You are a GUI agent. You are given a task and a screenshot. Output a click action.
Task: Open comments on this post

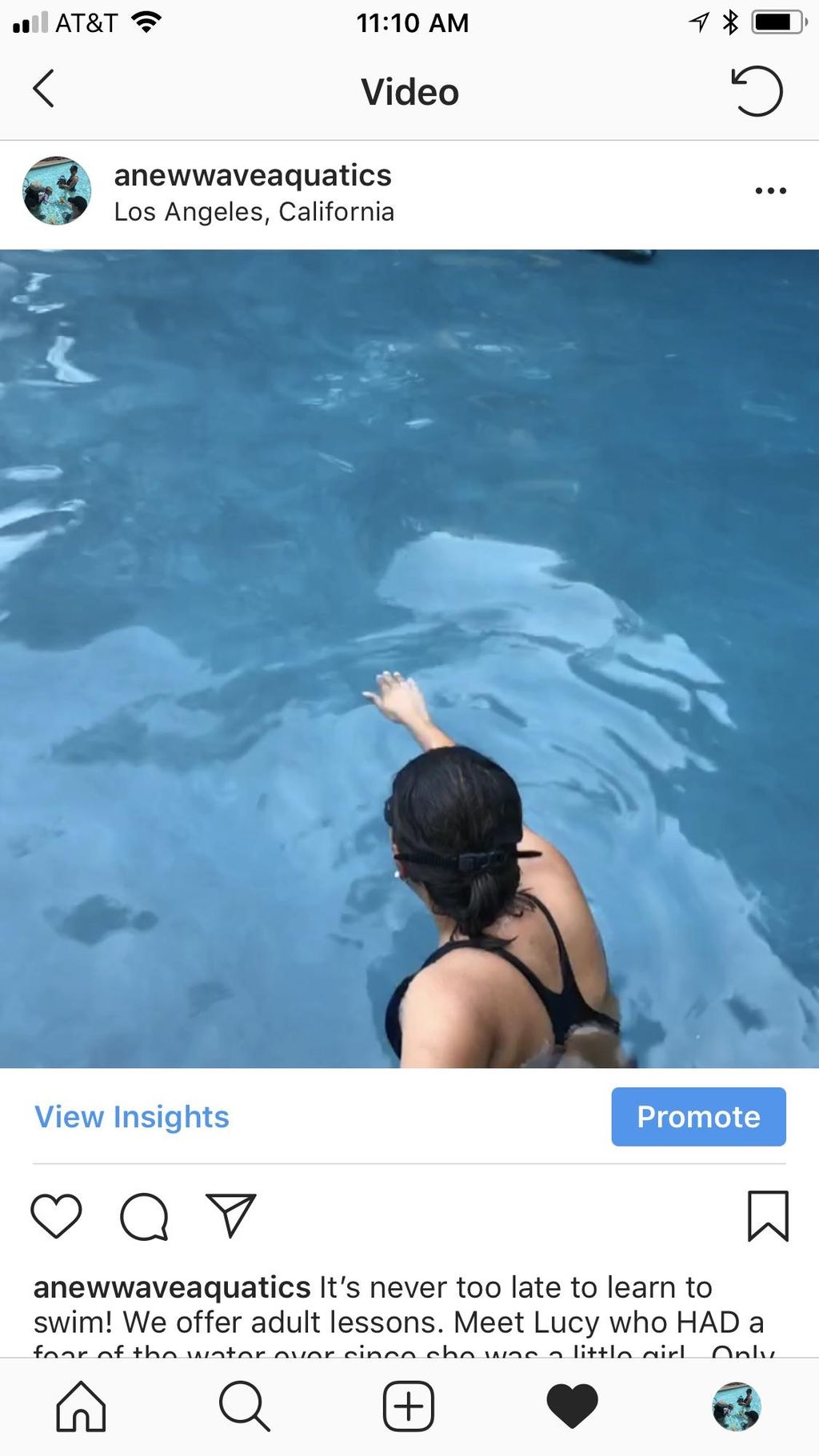pos(144,1216)
